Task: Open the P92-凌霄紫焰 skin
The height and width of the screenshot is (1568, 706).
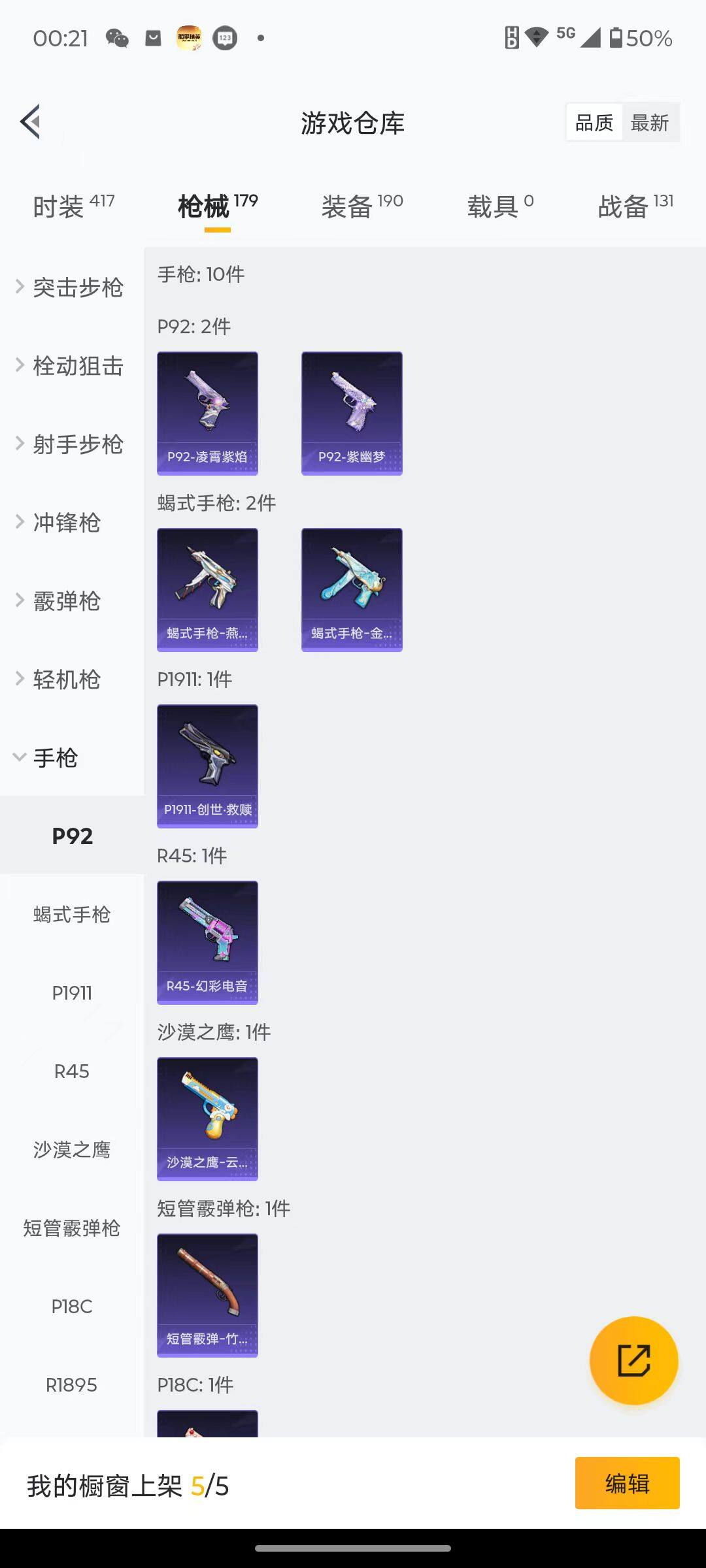Action: (207, 413)
